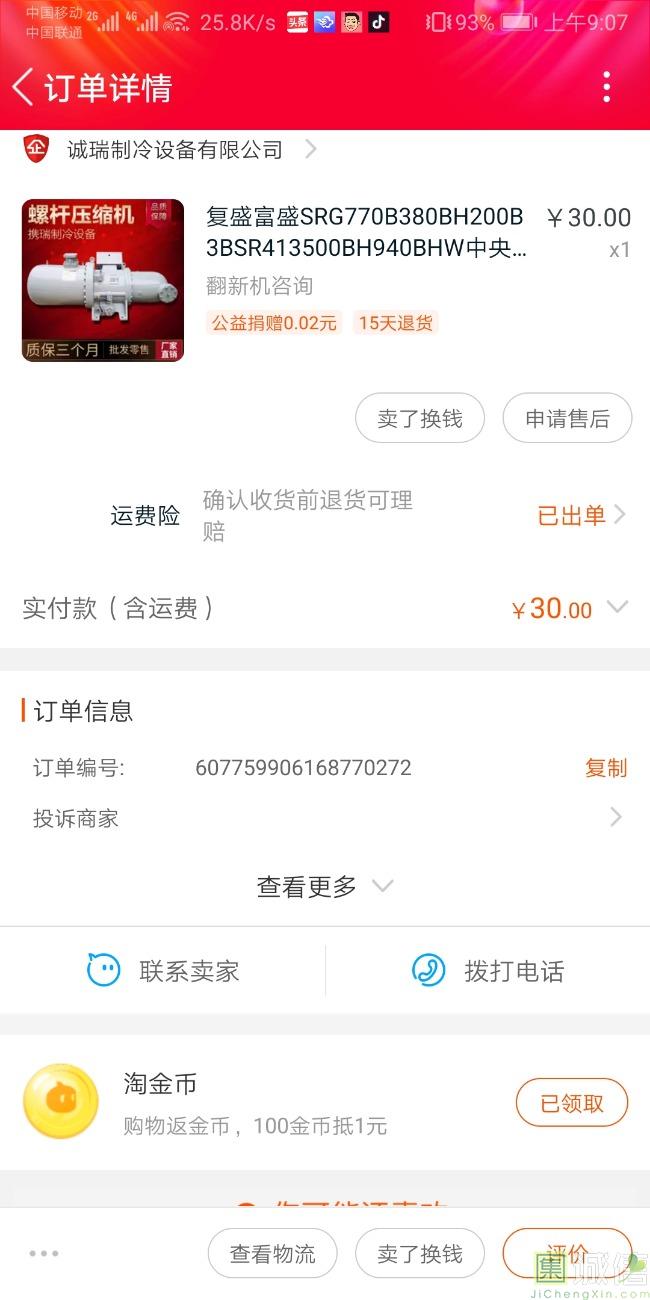Open more options with the bottom ellipsis
650x1300 pixels.
pyautogui.click(x=44, y=1253)
